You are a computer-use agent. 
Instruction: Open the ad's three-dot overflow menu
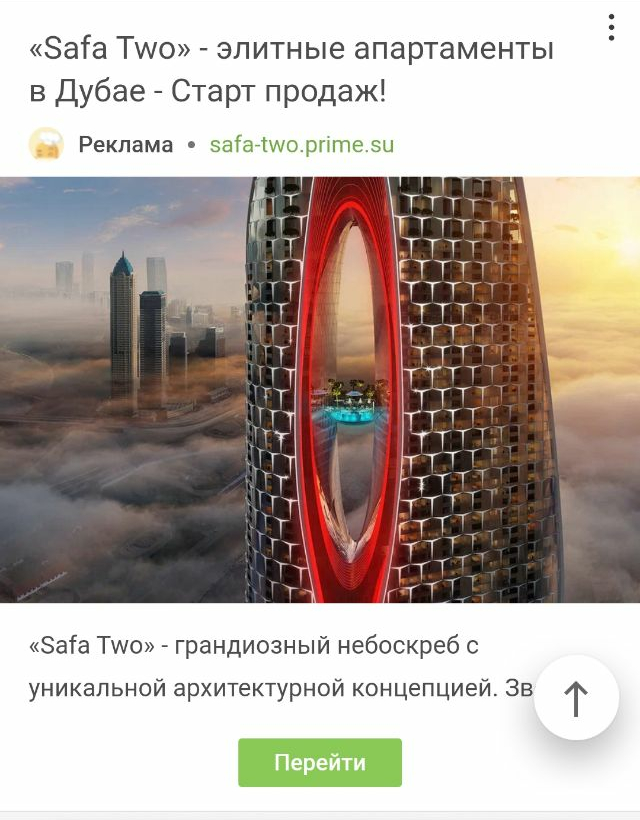click(610, 28)
